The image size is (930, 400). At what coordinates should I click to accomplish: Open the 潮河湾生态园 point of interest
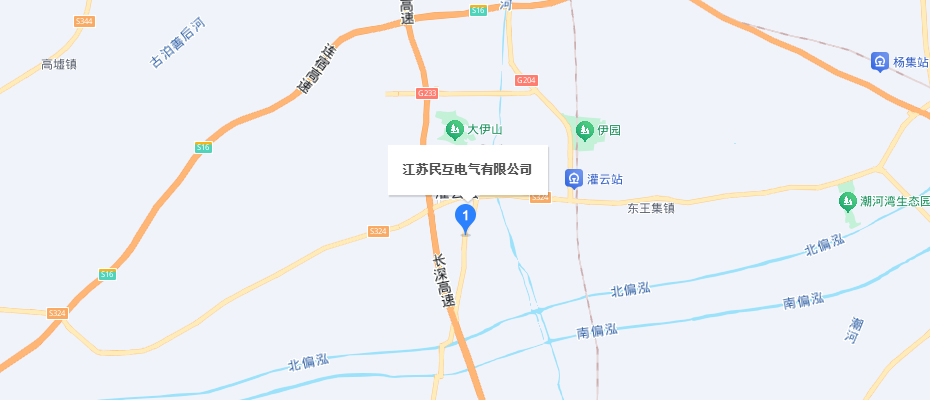tap(848, 202)
